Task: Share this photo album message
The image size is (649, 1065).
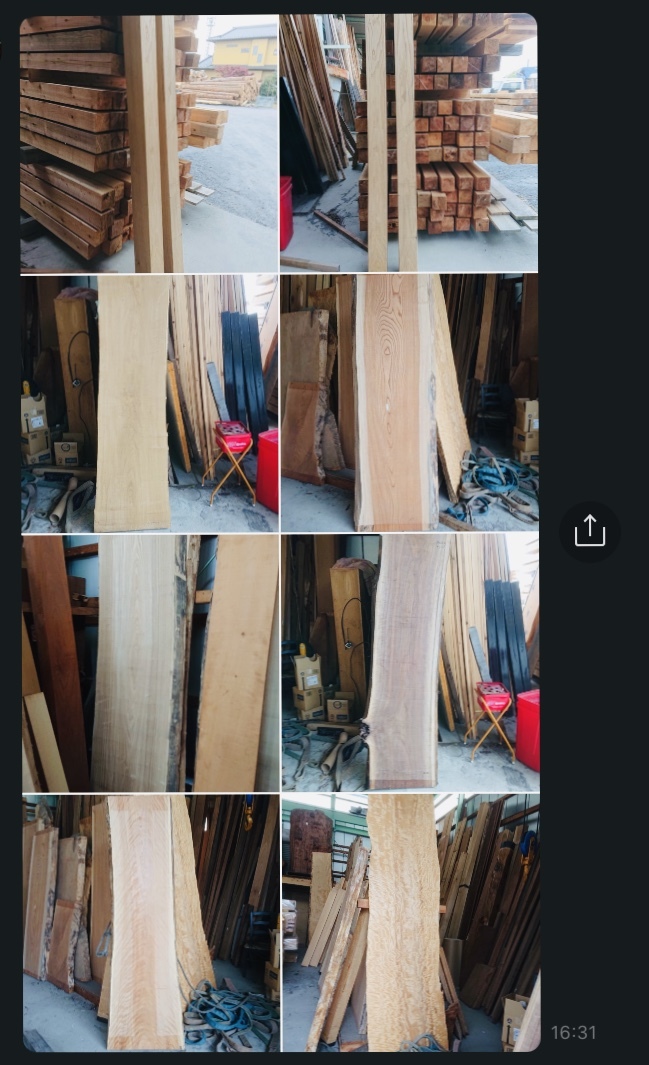Action: 589,531
